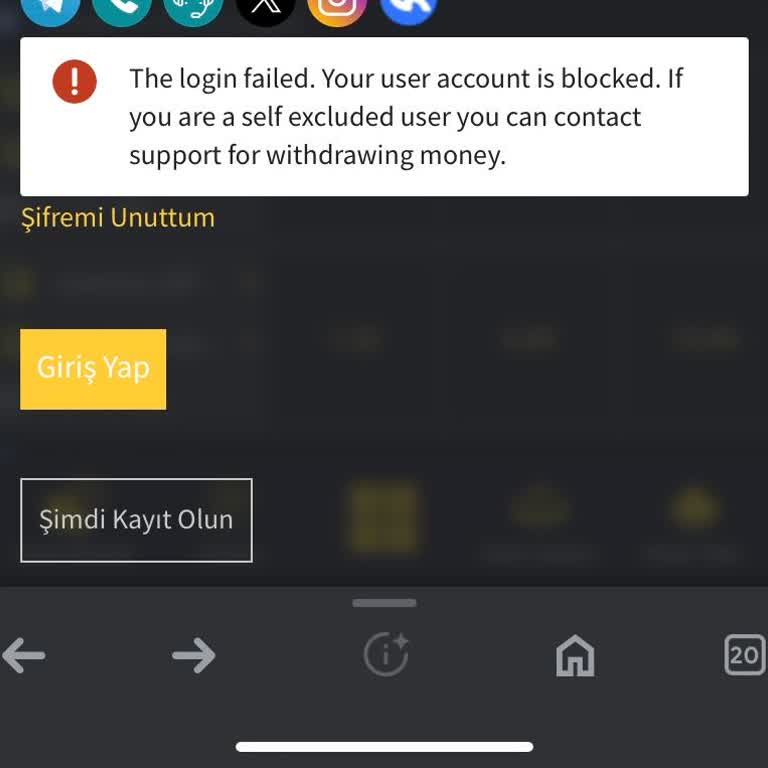Viewport: 768px width, 768px height.
Task: Open the browser AI info icon
Action: [385, 656]
